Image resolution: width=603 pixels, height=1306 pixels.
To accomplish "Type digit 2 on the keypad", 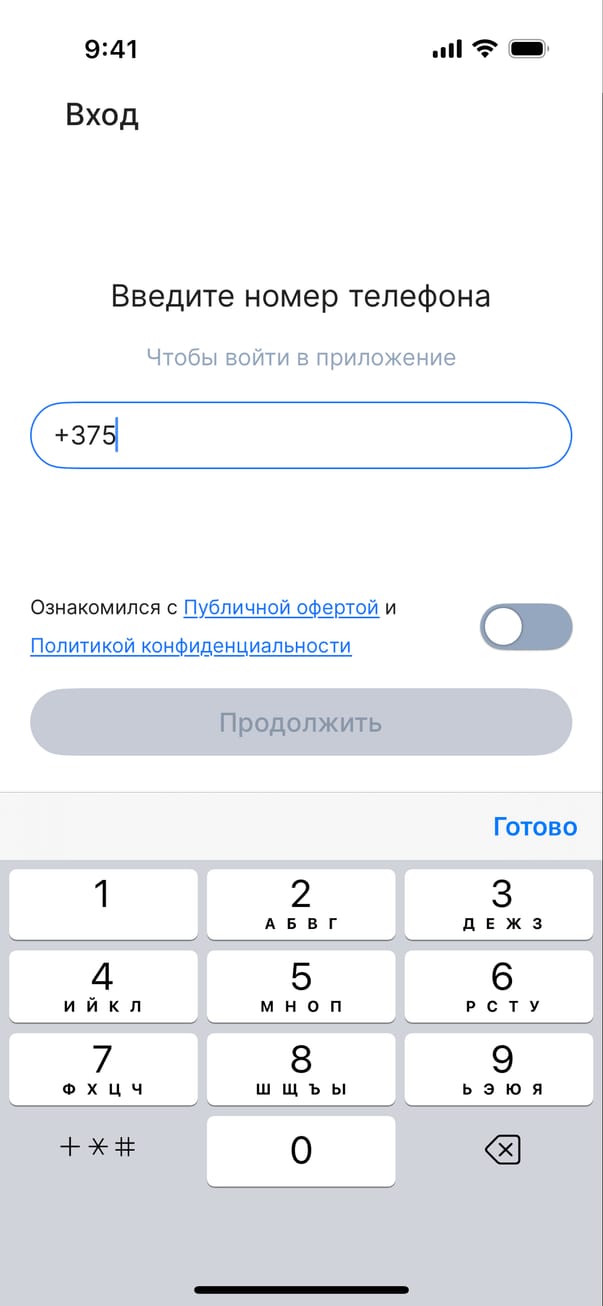I will (301, 904).
